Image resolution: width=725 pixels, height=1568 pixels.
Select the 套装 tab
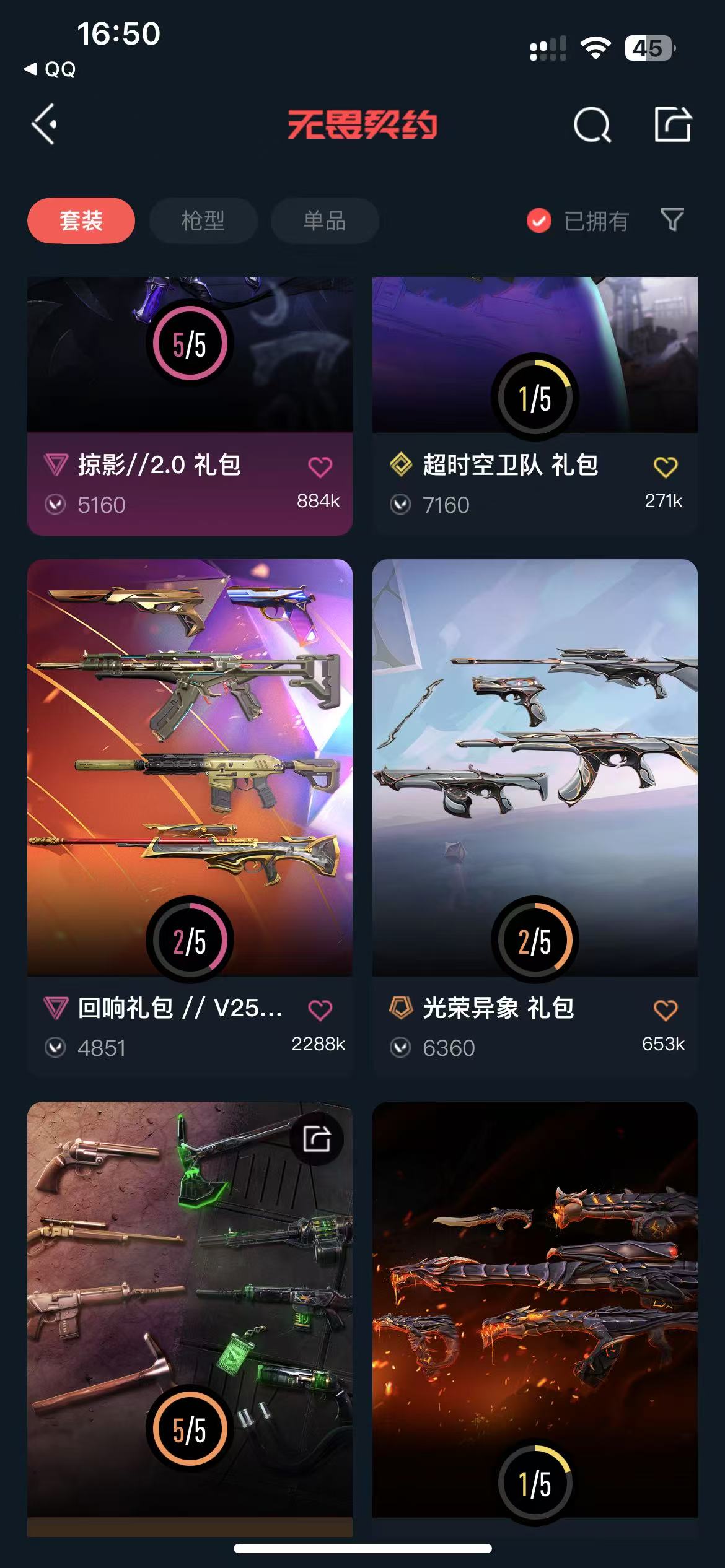(81, 221)
